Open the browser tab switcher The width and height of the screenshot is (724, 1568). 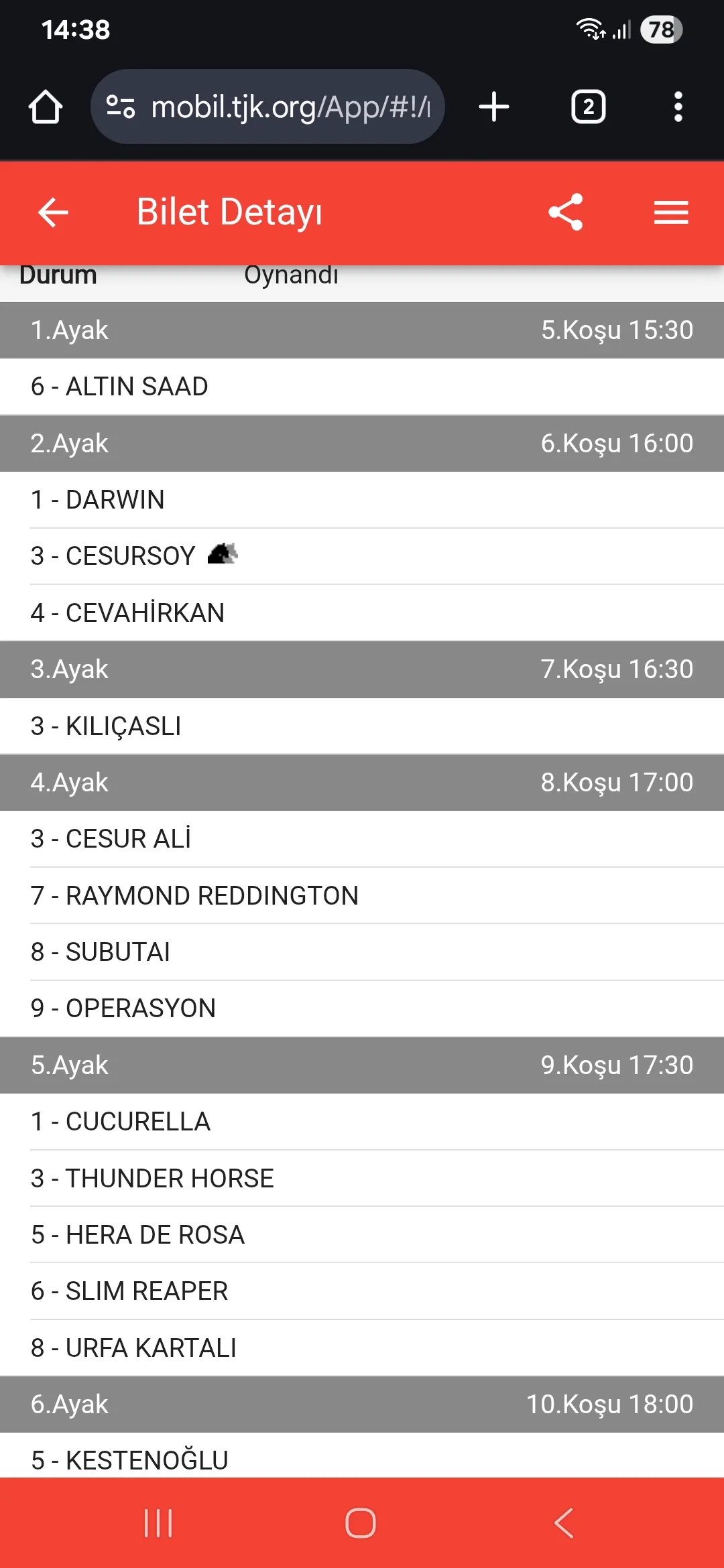tap(588, 107)
